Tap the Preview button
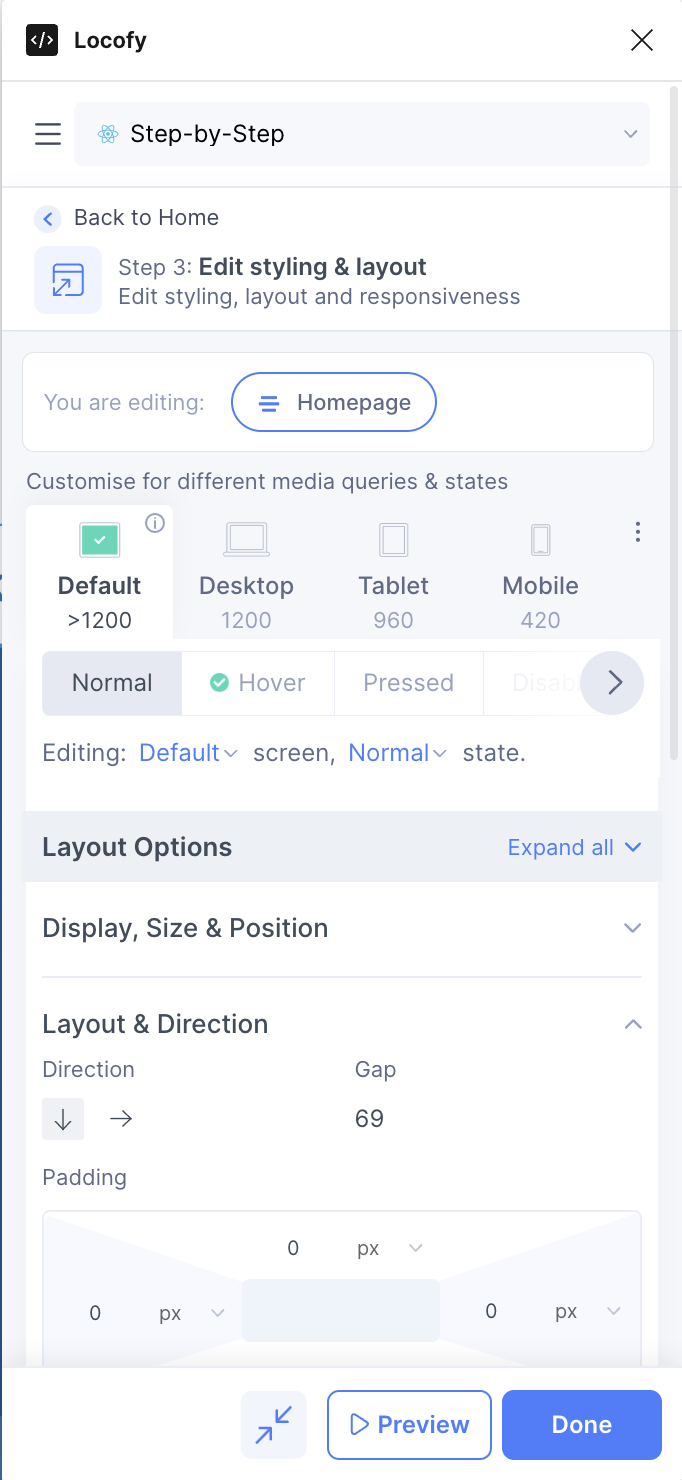The image size is (682, 1480). 410,1425
